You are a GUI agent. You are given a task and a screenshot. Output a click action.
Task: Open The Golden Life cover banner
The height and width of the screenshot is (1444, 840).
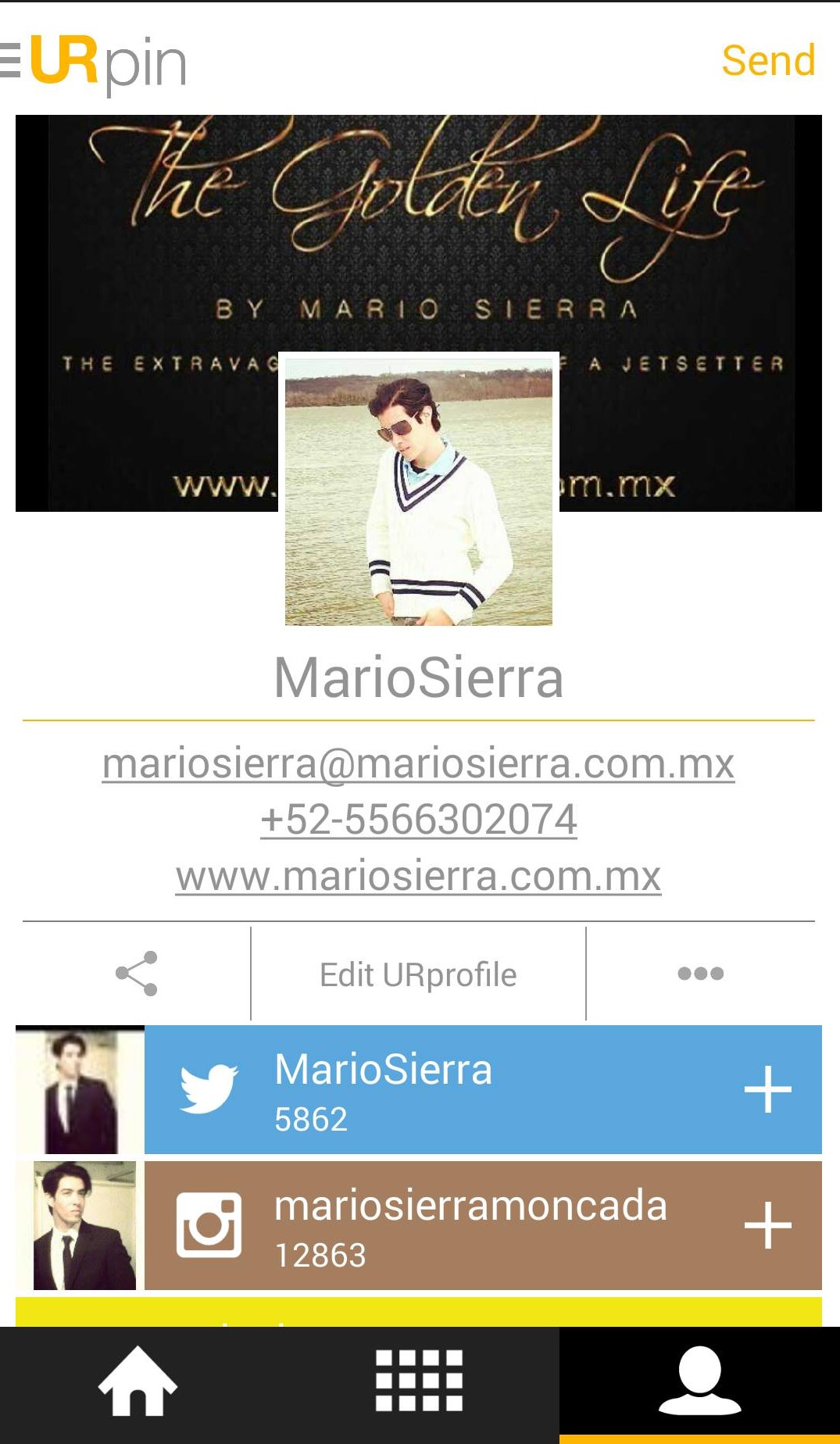(x=419, y=234)
